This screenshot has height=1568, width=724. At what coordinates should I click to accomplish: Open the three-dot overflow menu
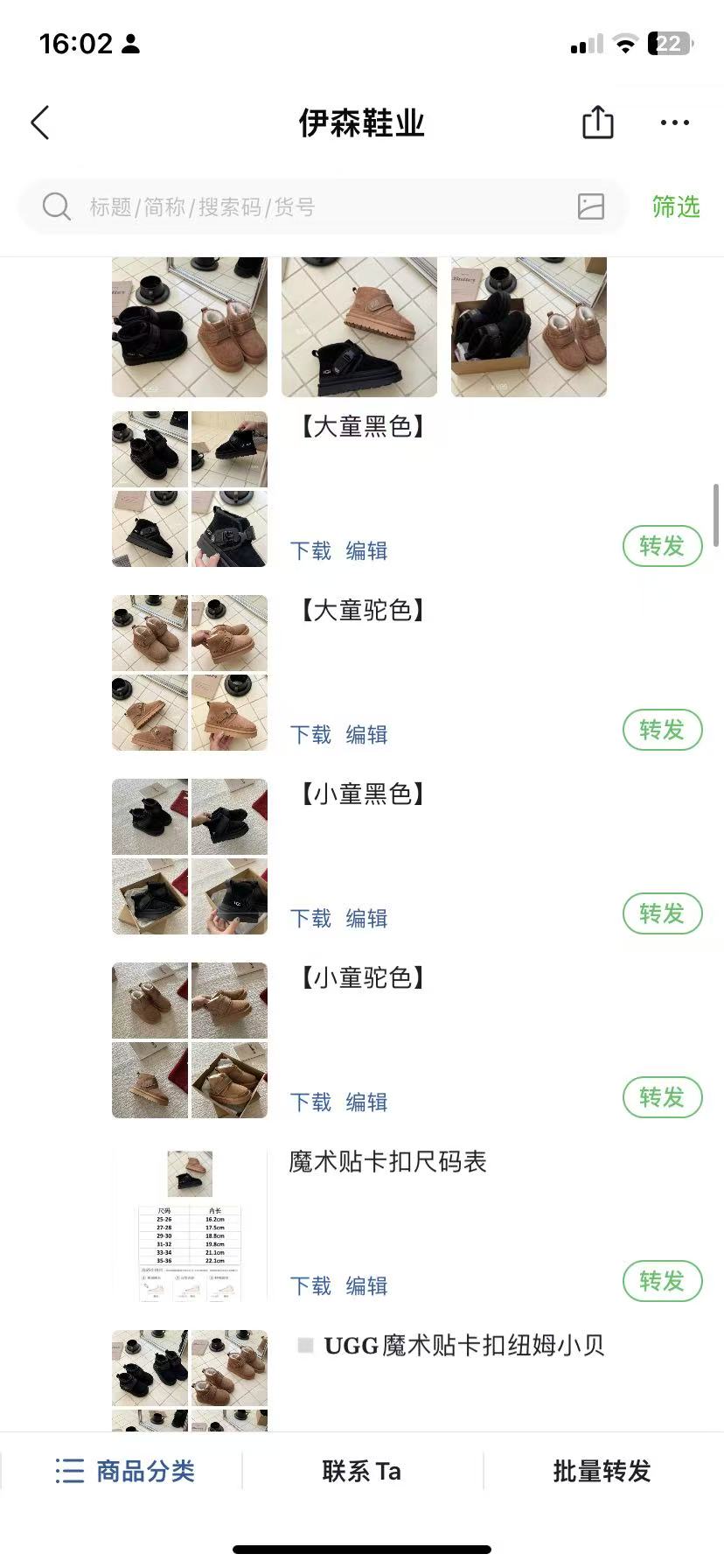[674, 122]
